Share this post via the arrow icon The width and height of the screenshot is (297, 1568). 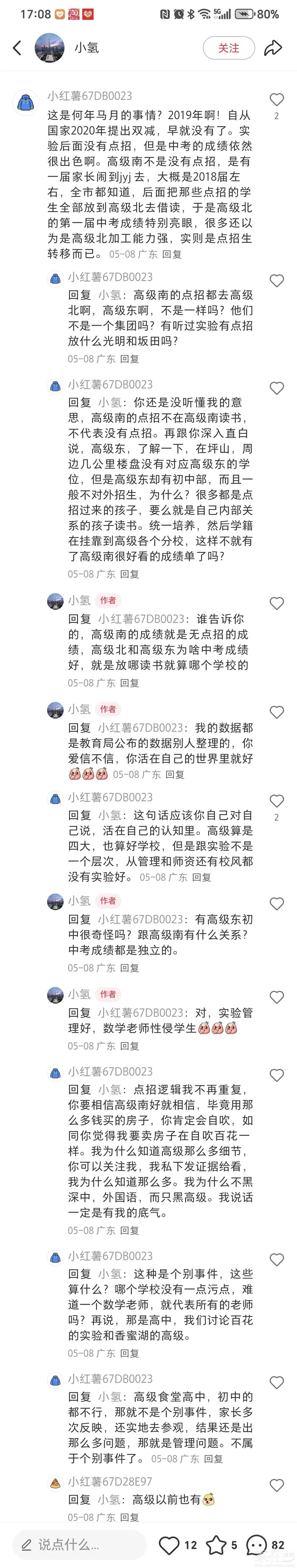(273, 48)
